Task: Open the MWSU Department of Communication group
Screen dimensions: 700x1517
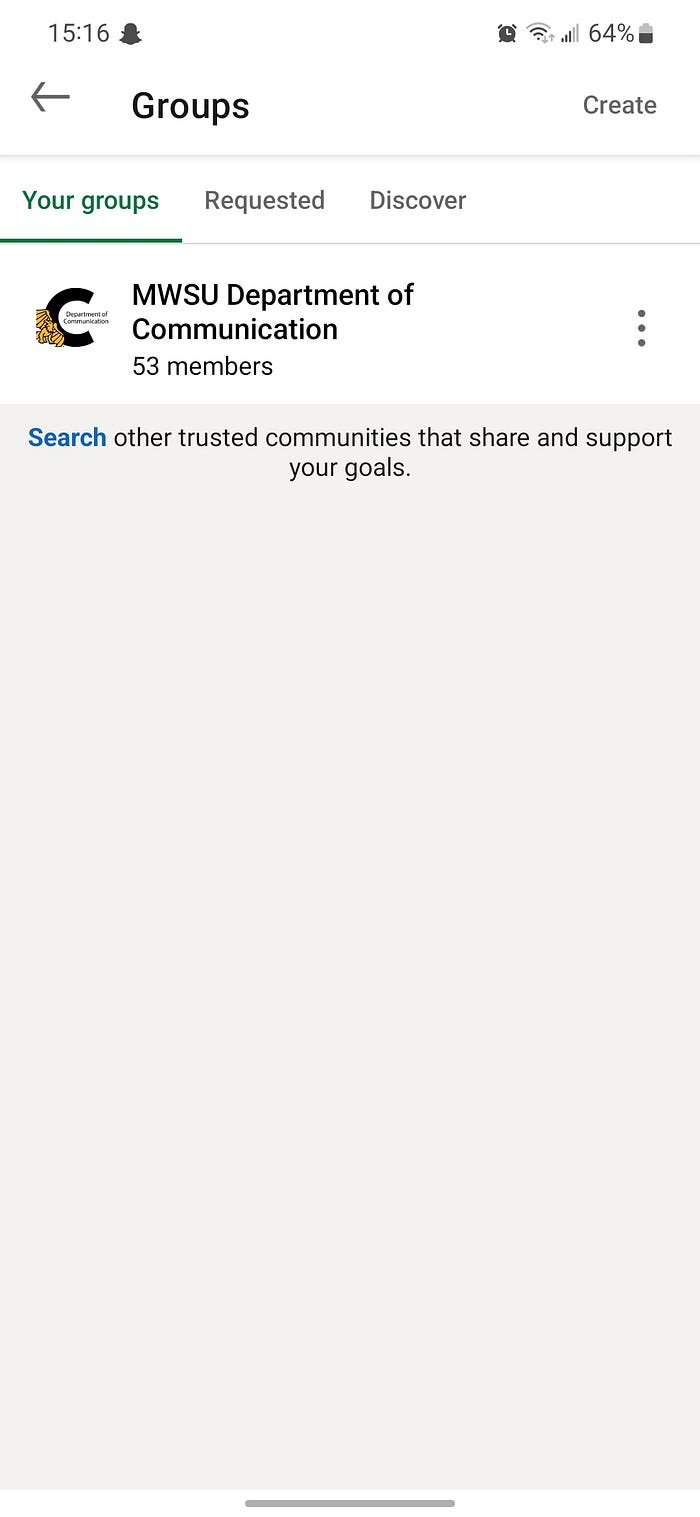Action: pyautogui.click(x=272, y=312)
